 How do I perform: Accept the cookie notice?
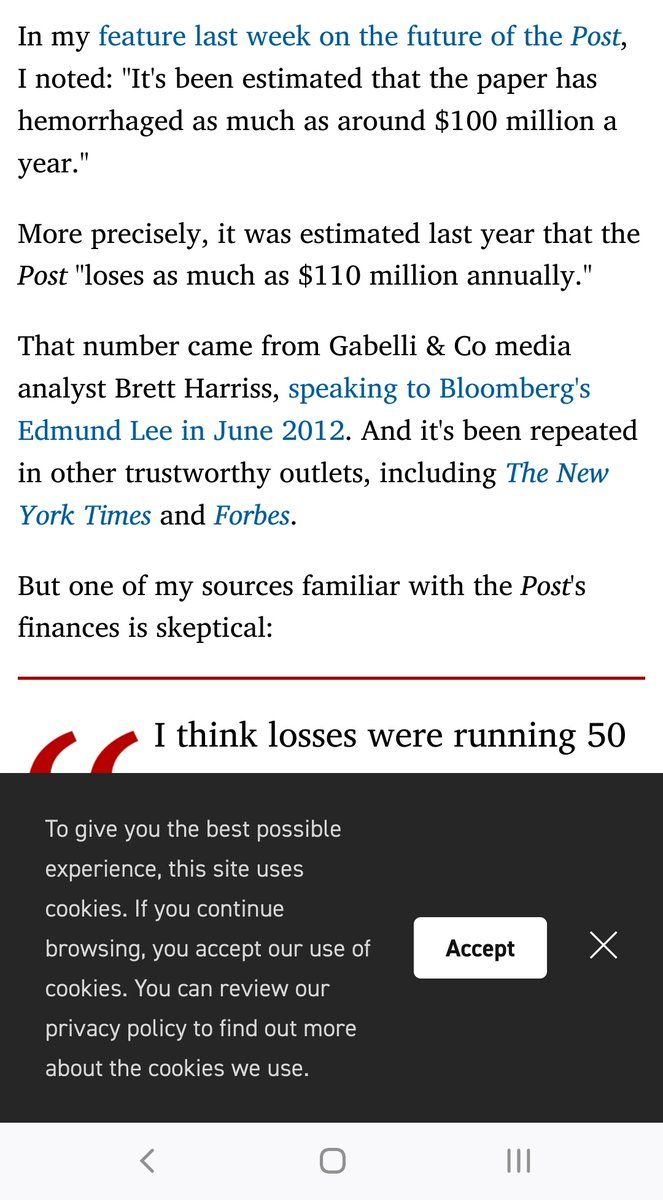(480, 948)
